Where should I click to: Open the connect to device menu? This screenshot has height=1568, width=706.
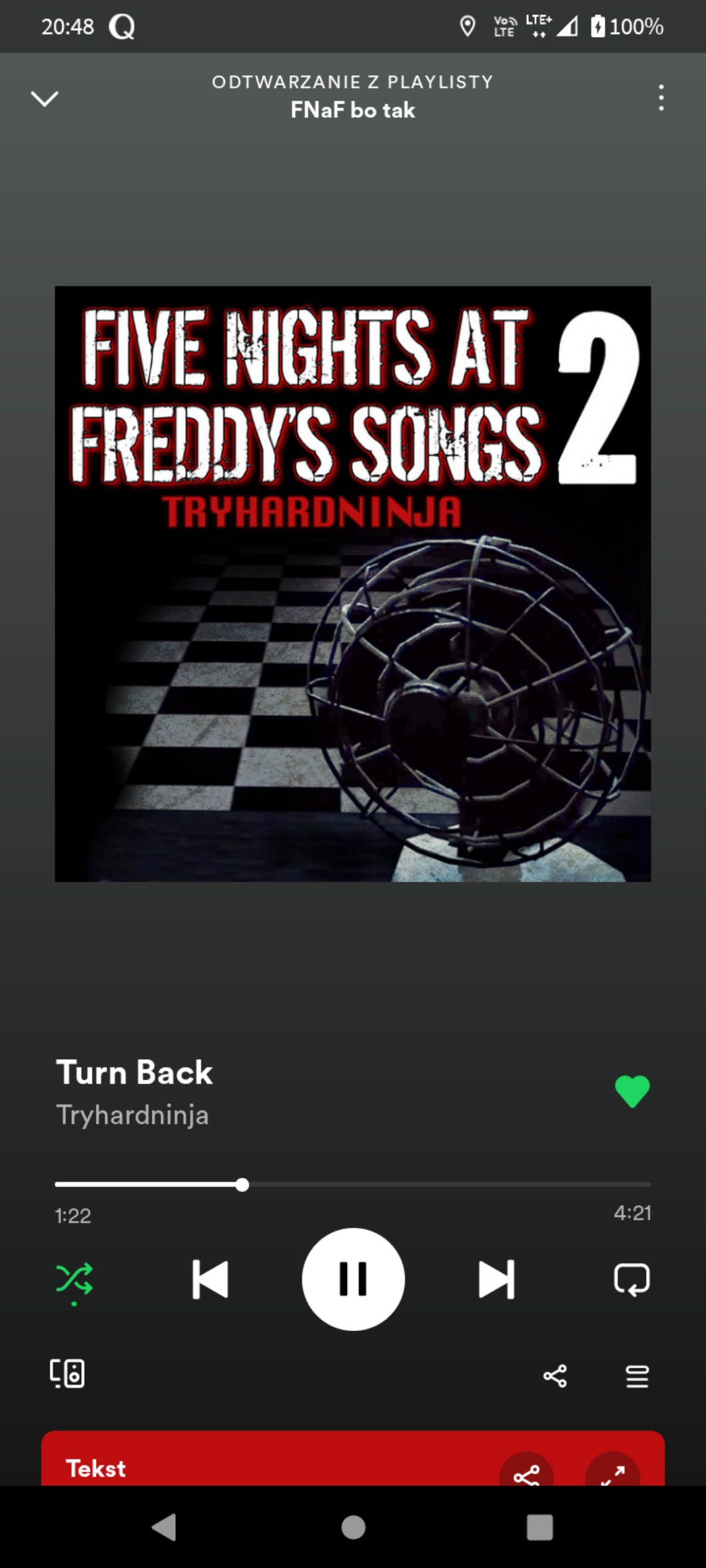(67, 1373)
